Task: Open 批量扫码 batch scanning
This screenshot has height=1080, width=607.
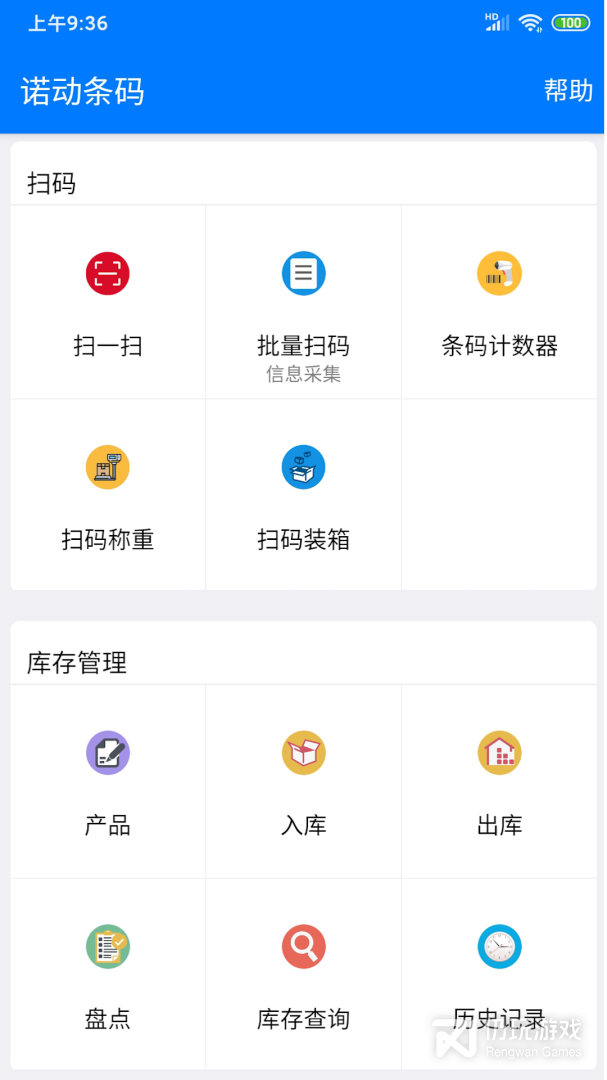Action: [x=304, y=302]
